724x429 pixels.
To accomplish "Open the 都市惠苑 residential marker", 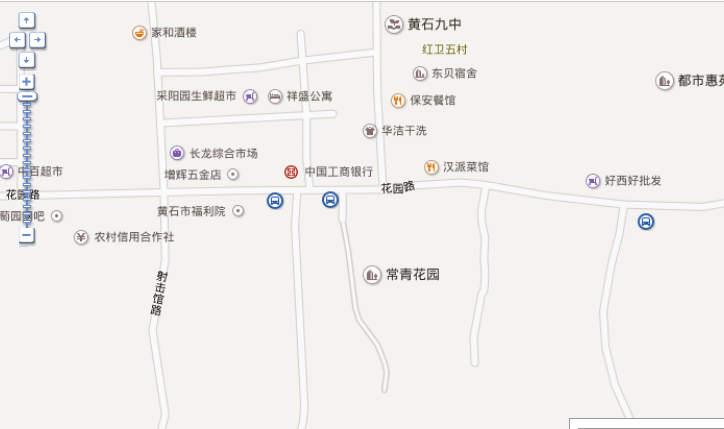I will pos(664,81).
